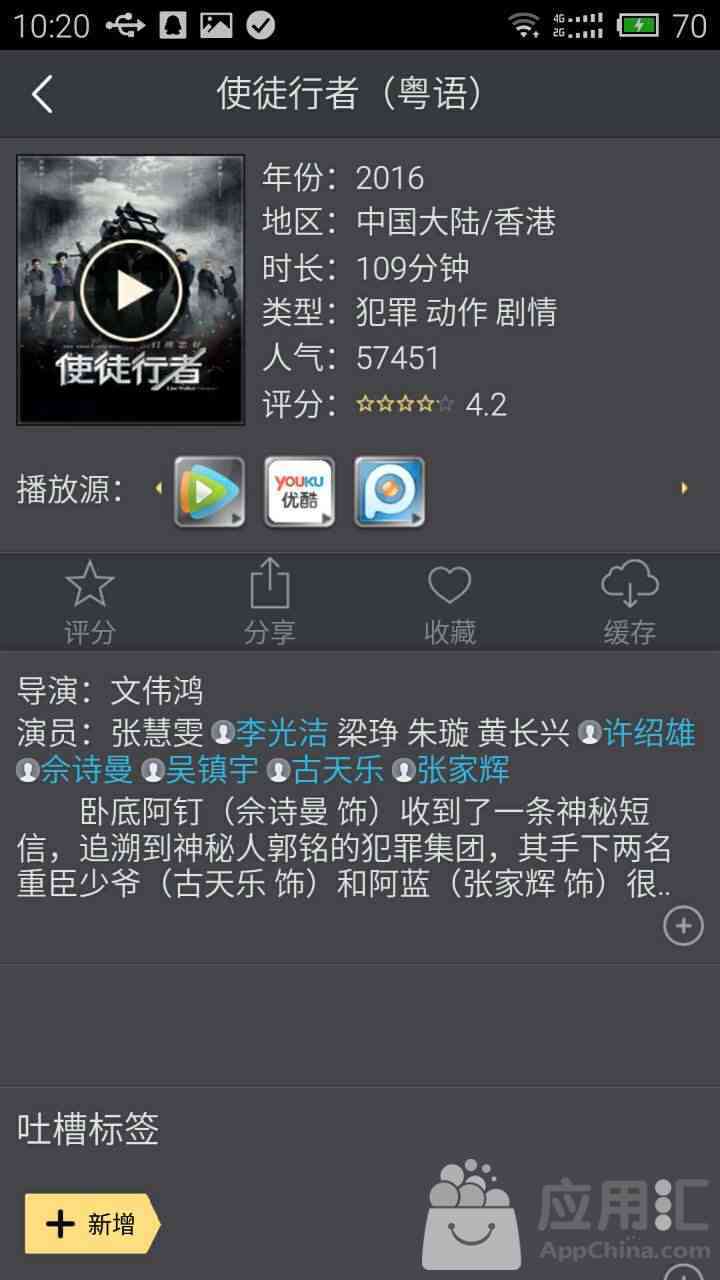Screen dimensions: 720x1280
Task: Play the movie from the poster thumbnail
Action: (x=131, y=289)
